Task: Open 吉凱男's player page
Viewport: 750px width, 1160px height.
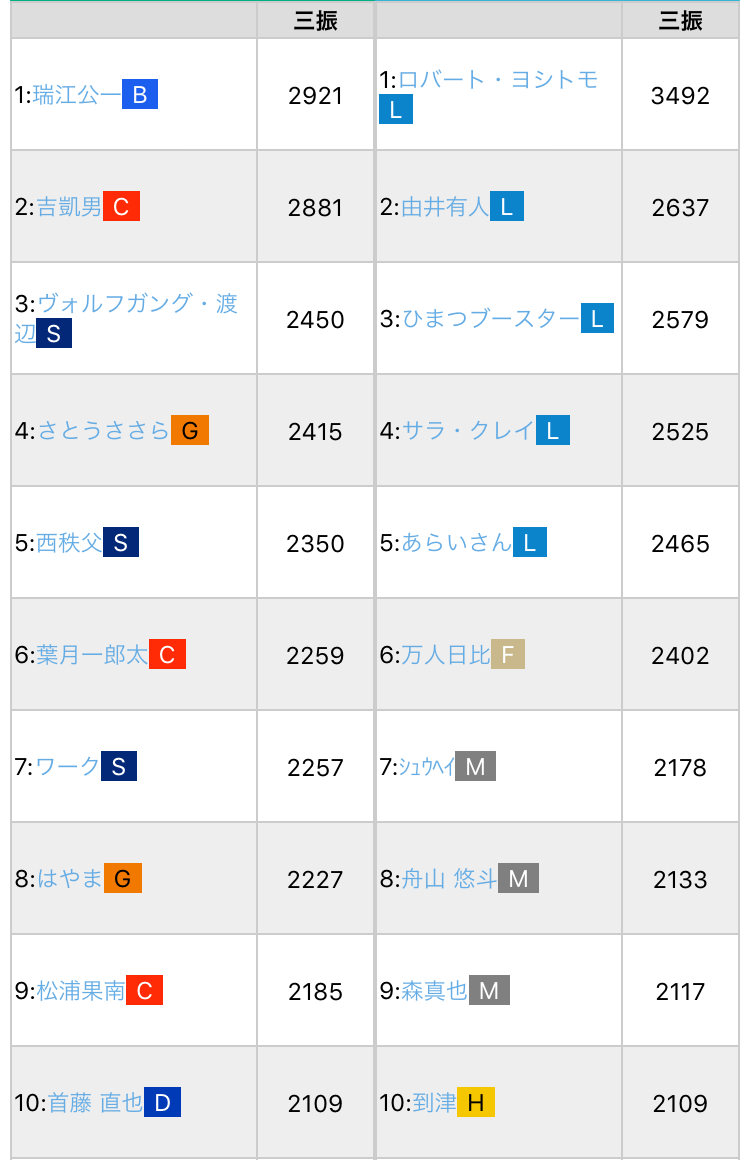Action: point(69,207)
